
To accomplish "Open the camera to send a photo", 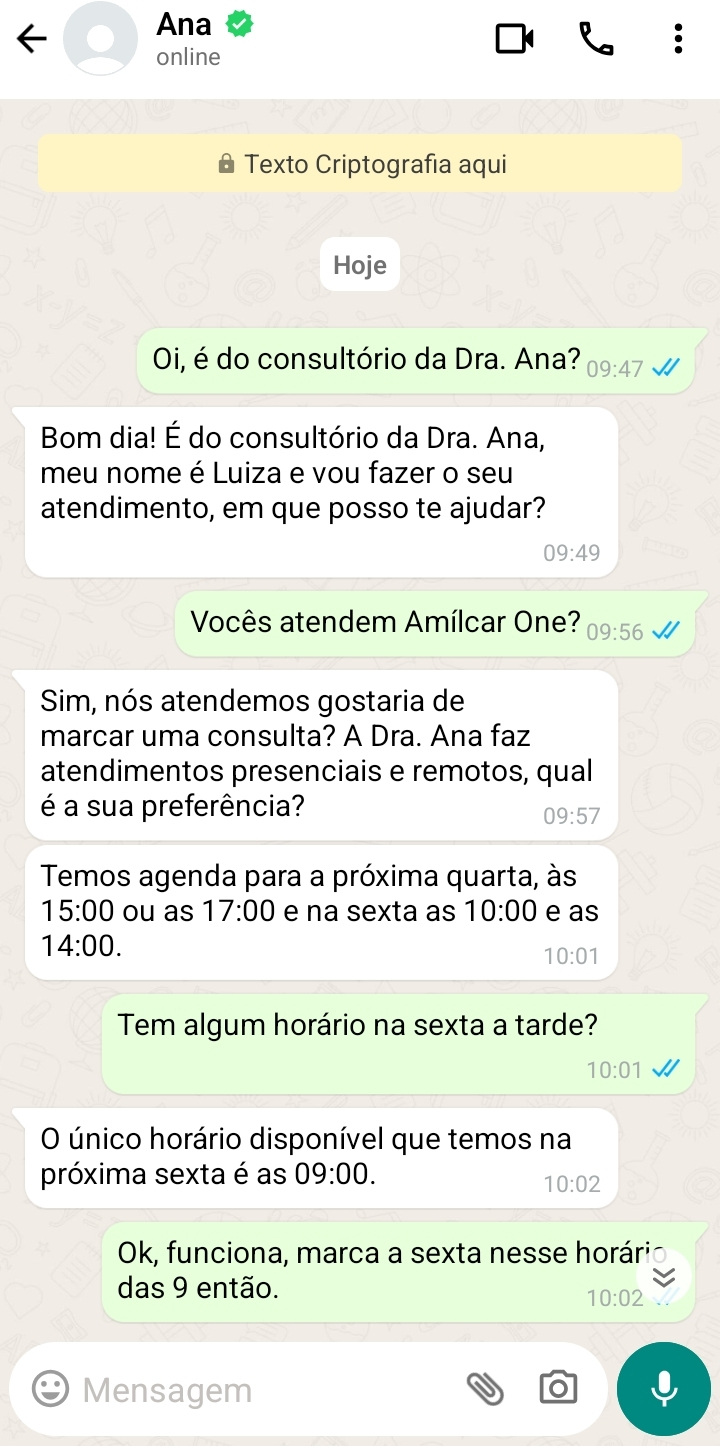I will click(558, 1388).
